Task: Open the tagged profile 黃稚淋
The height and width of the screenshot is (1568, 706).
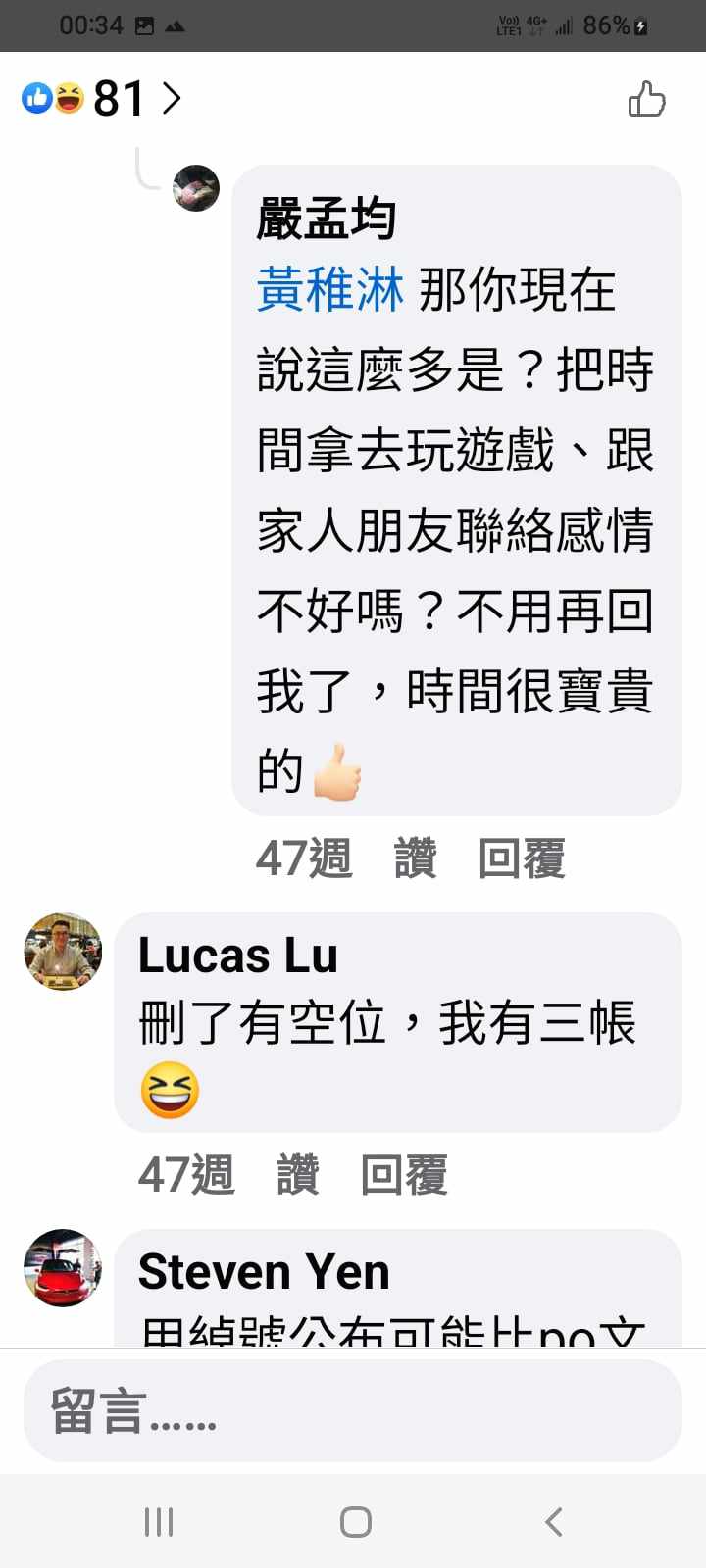Action: tap(329, 291)
